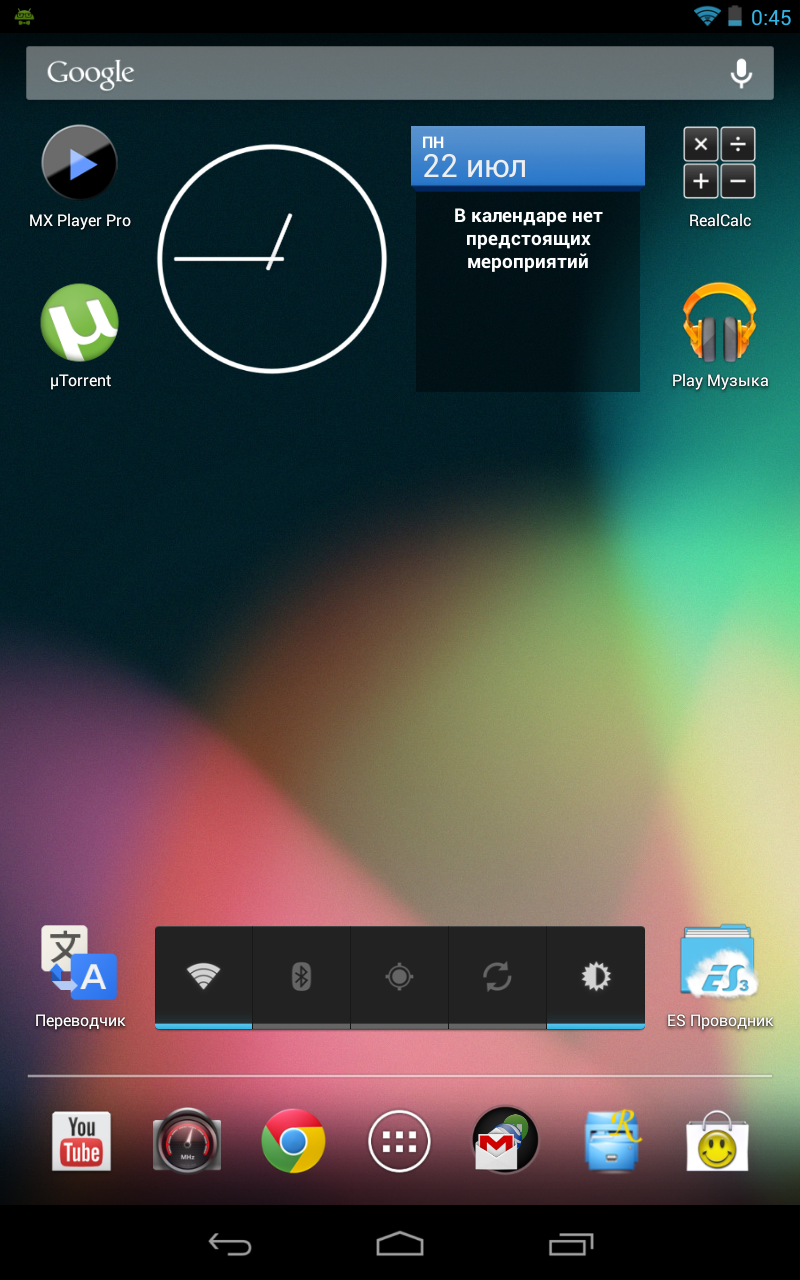Toggle GPS location in the power widget
The image size is (800, 1280).
click(x=399, y=977)
